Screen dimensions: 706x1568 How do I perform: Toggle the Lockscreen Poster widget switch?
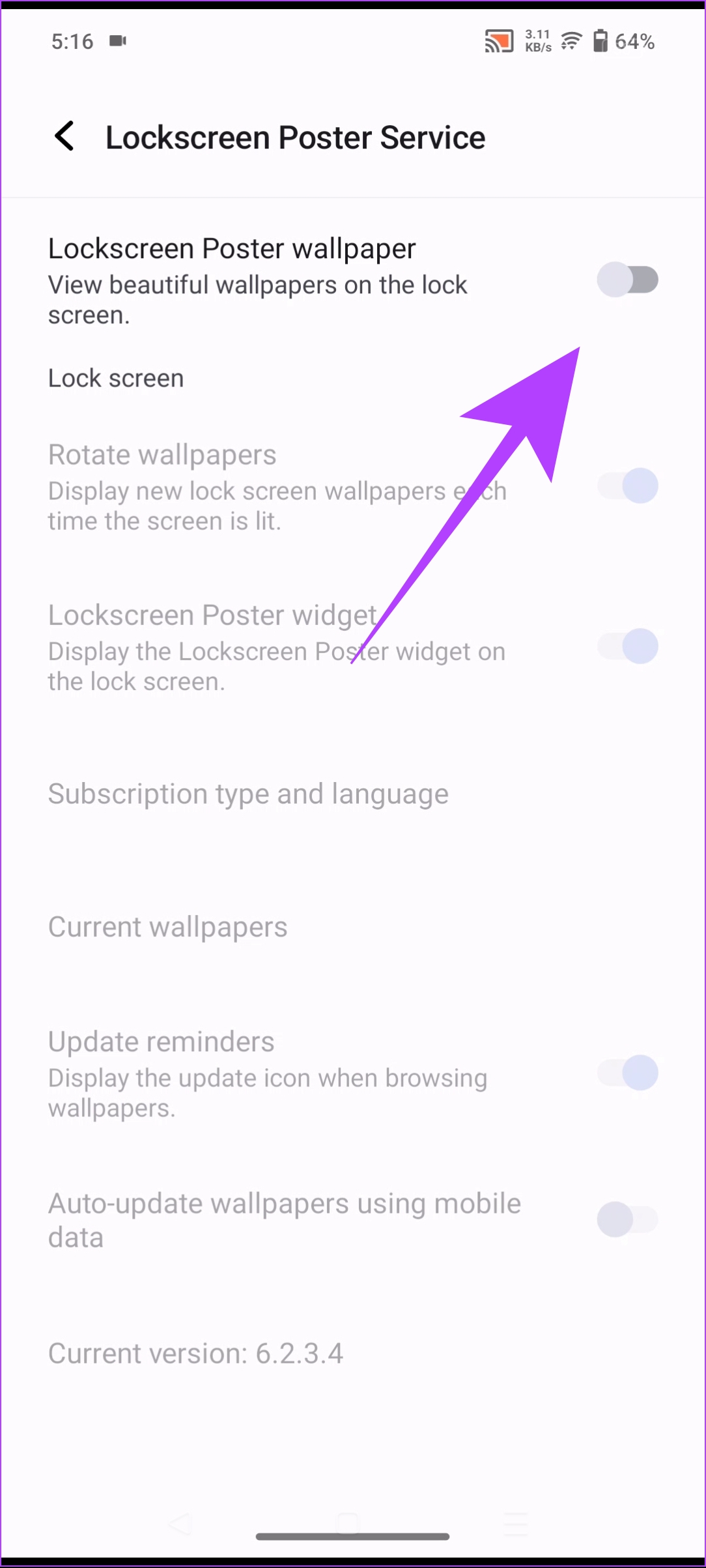[627, 646]
